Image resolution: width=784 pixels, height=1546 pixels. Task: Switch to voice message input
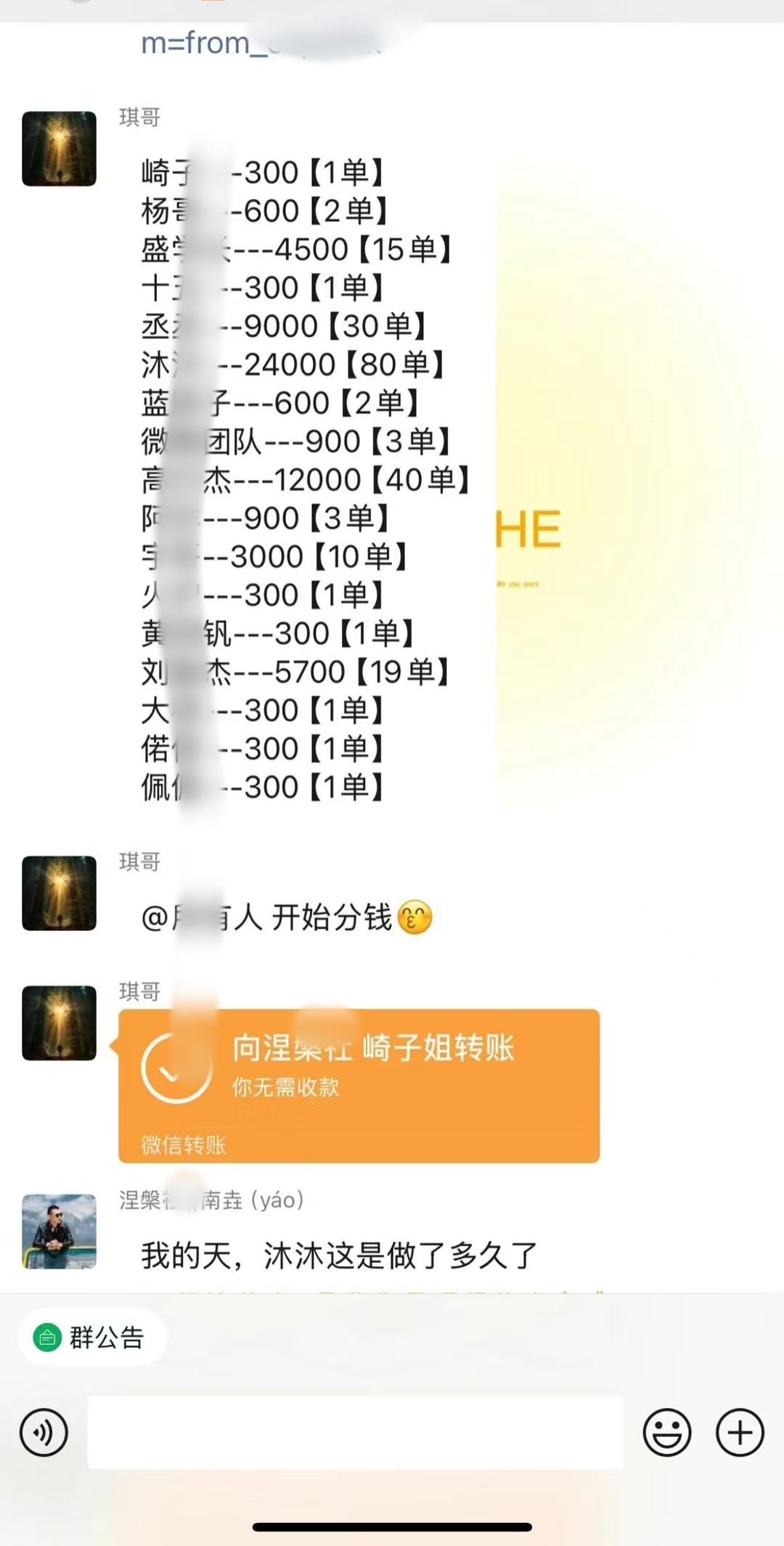44,1433
